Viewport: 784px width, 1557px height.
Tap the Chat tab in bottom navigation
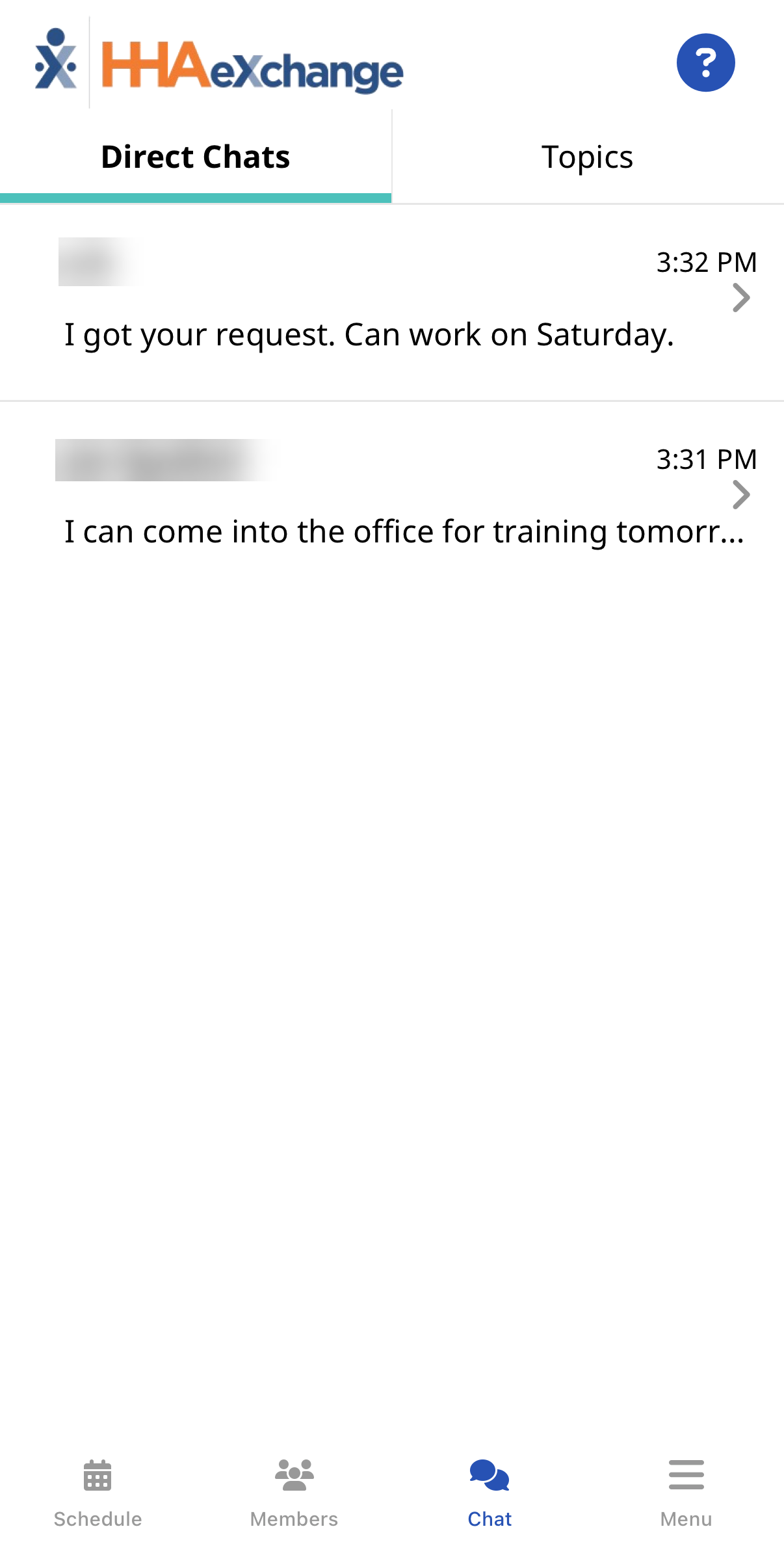point(490,1492)
